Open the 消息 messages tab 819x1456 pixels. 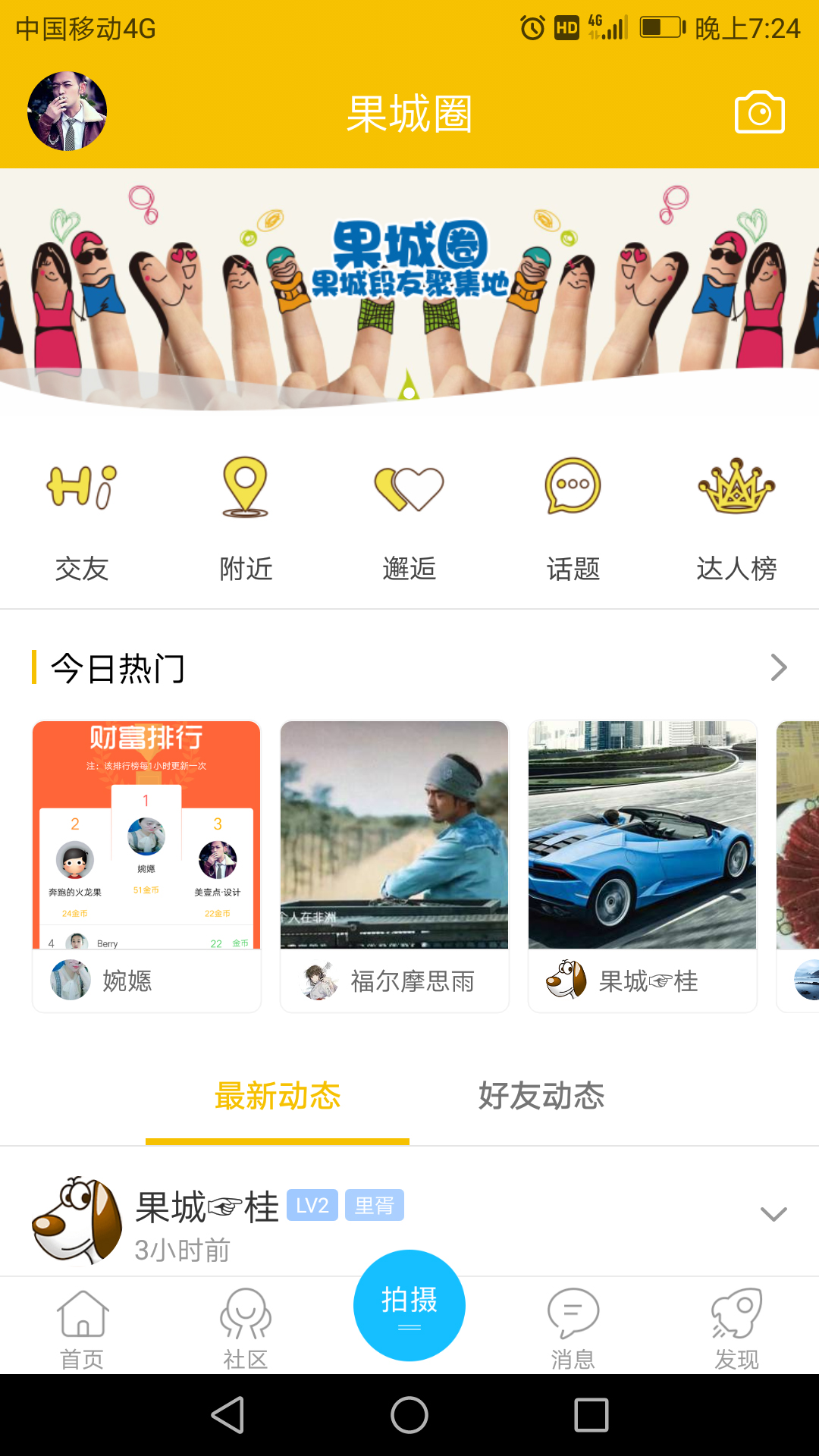[x=573, y=1329]
